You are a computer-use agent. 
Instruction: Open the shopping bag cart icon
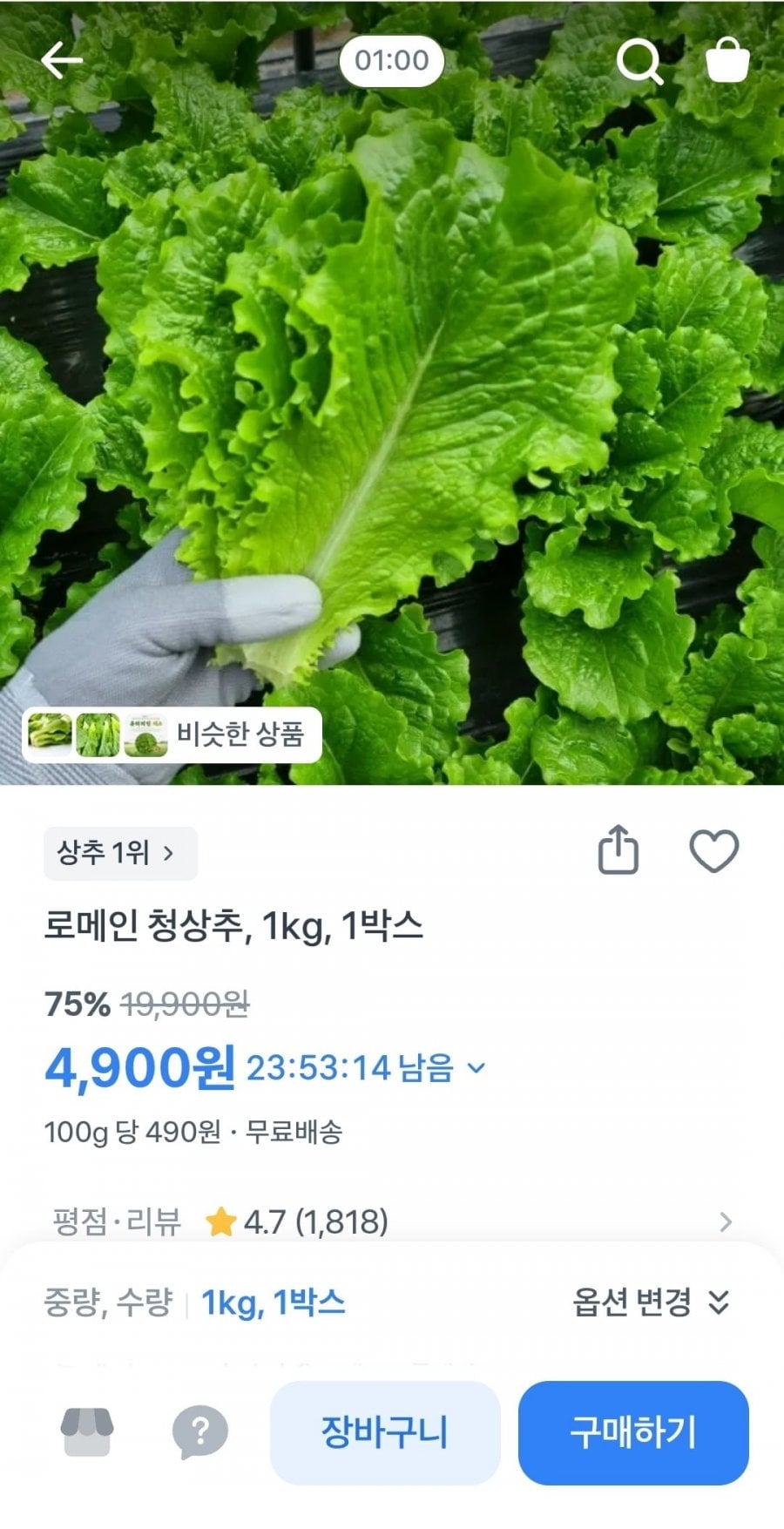pyautogui.click(x=727, y=61)
